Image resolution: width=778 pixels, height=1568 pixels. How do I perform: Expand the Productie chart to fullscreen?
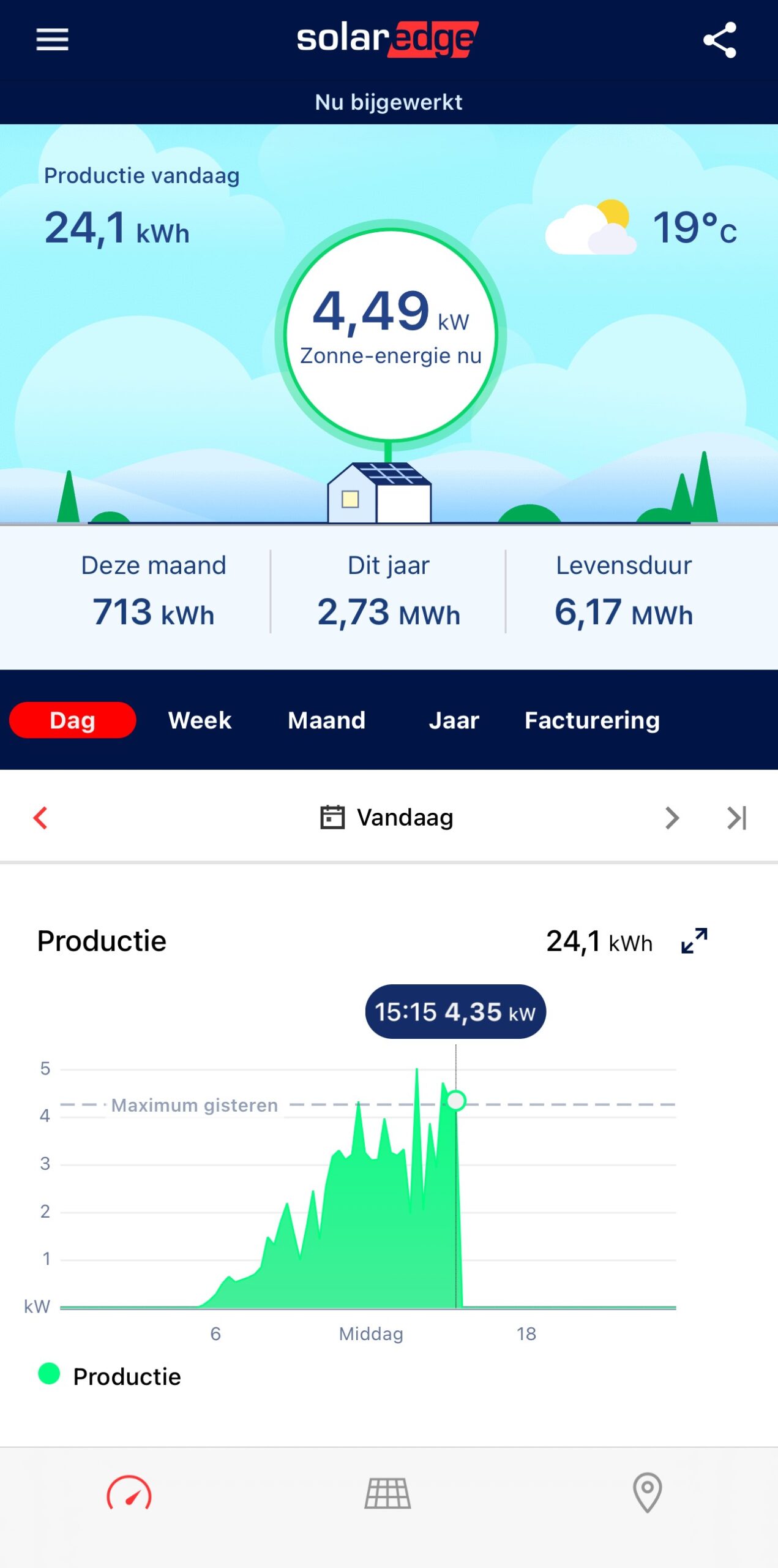694,940
